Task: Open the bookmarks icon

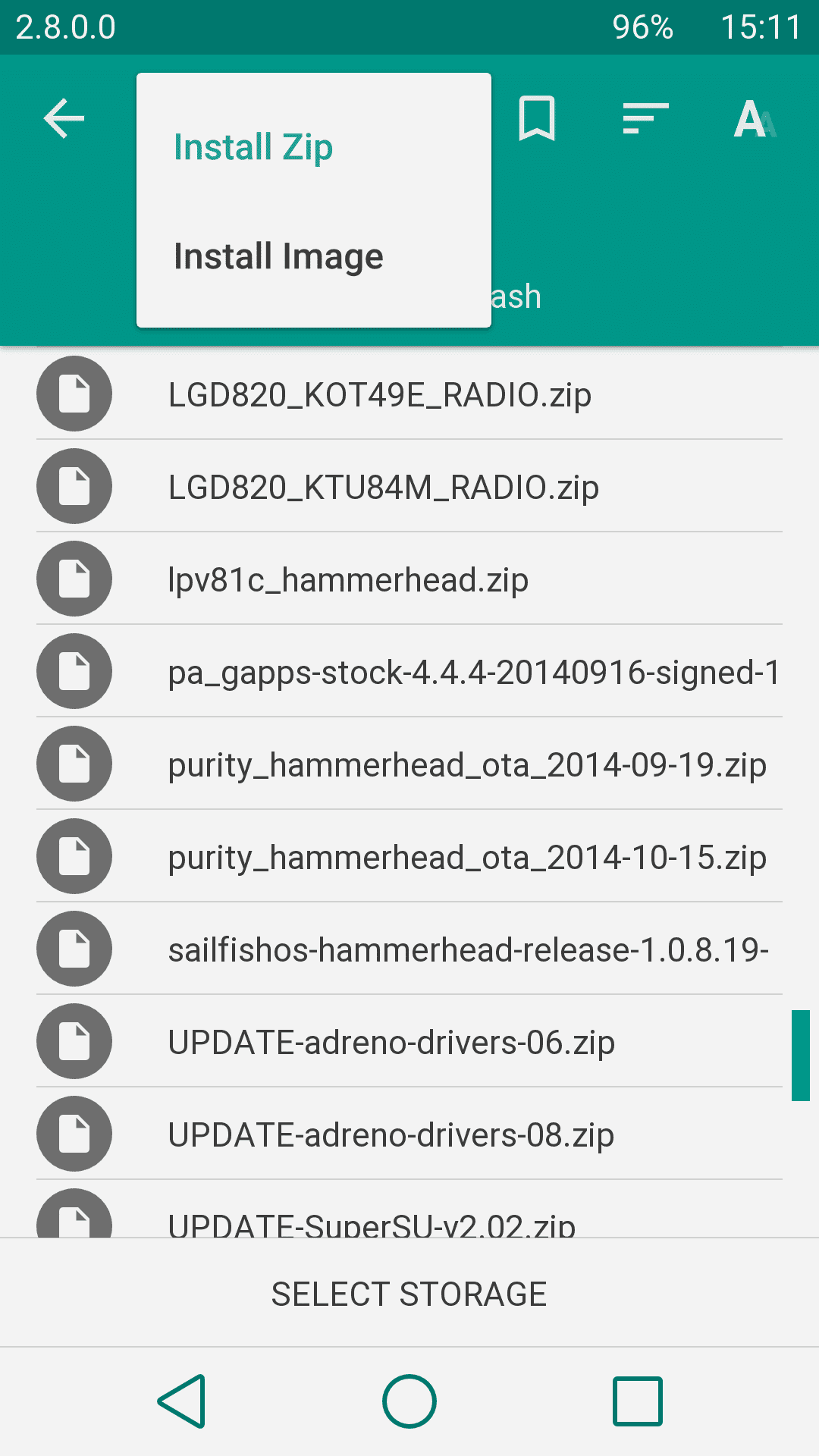Action: click(537, 119)
